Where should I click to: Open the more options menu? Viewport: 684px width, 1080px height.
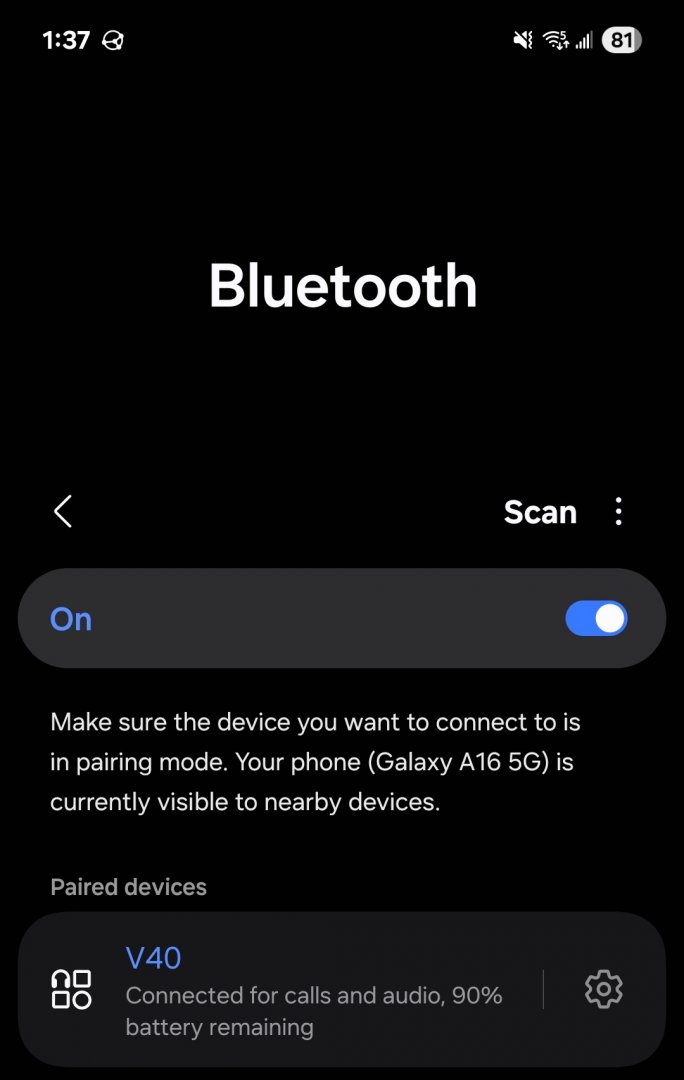coord(619,511)
